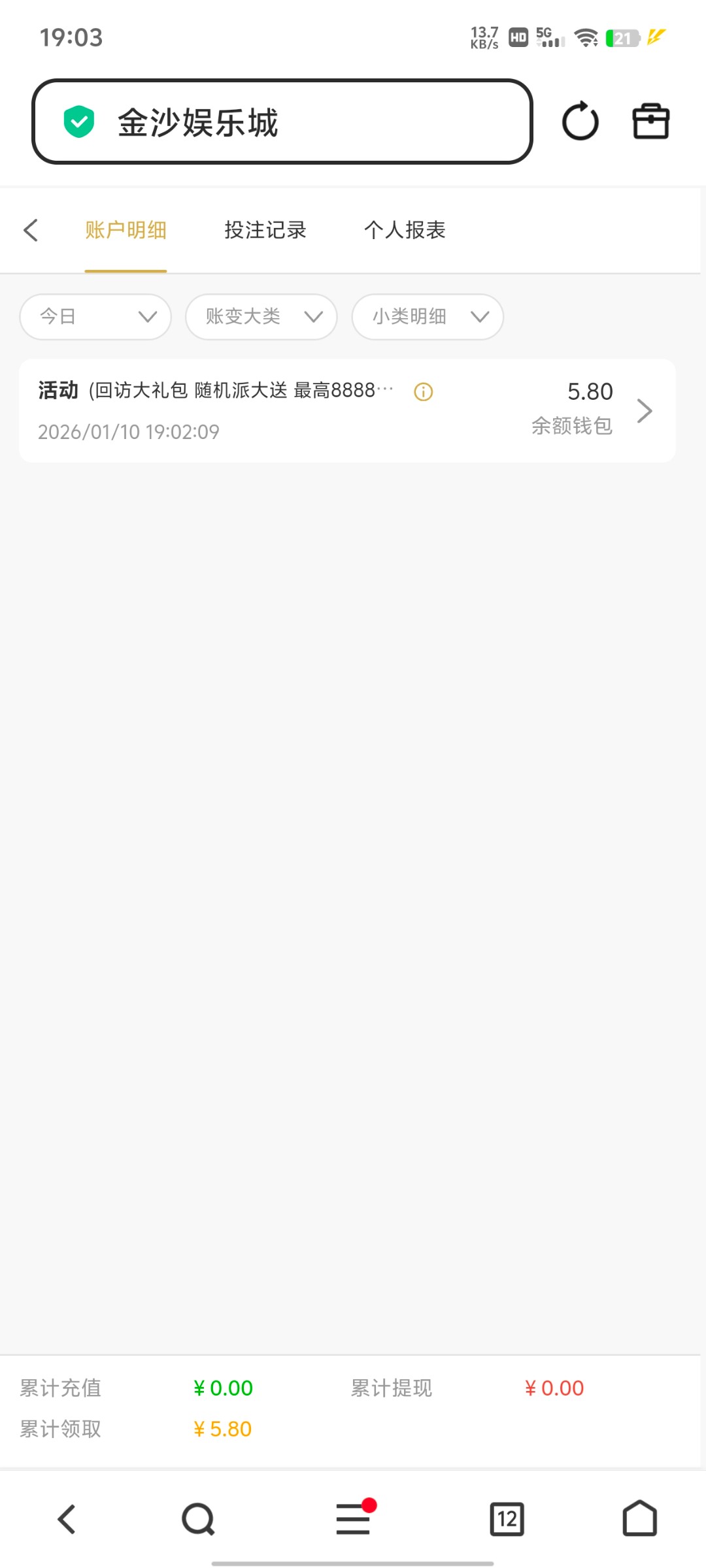
Task: Expand the 账变大类 filter dropdown
Action: click(261, 317)
